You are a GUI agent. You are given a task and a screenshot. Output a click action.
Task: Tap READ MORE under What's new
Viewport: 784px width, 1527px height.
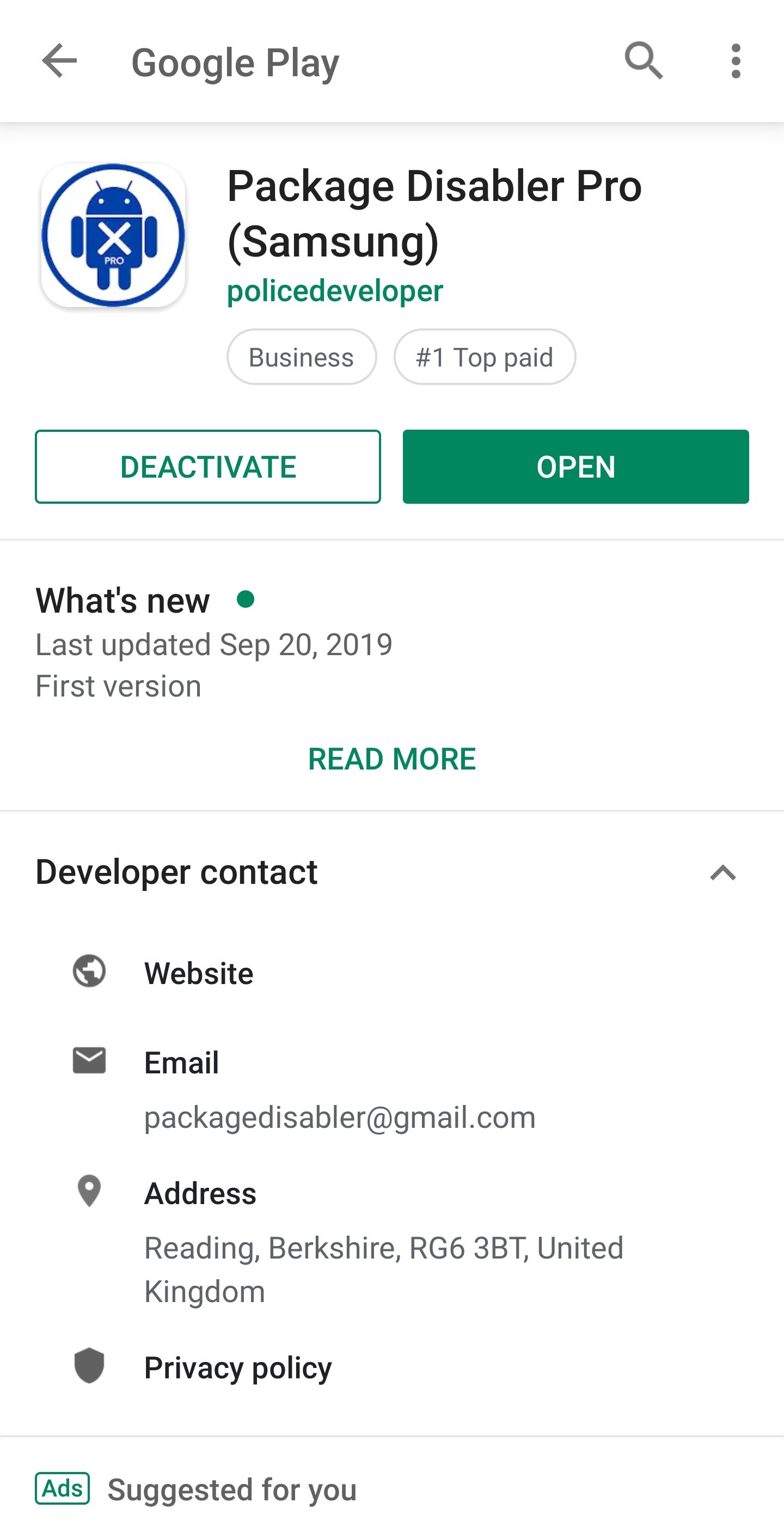click(391, 759)
